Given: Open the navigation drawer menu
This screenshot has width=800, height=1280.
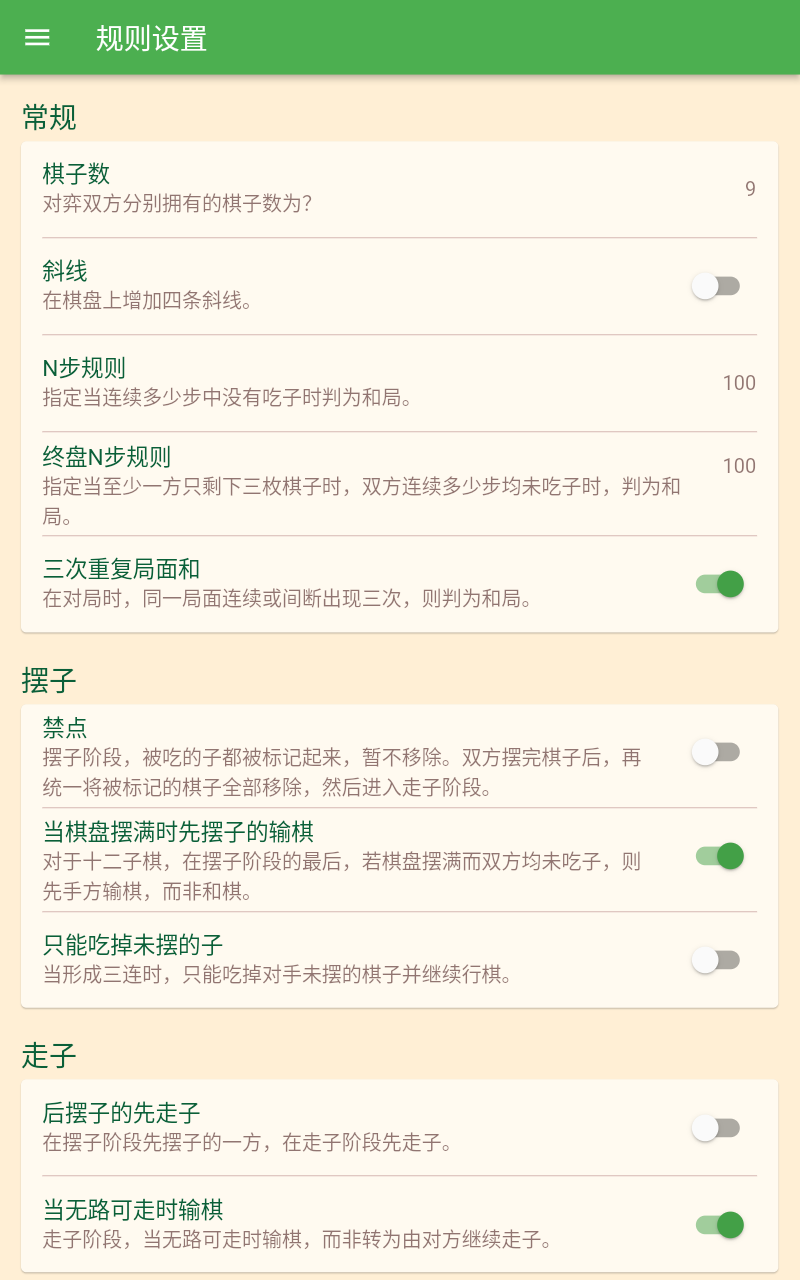Looking at the screenshot, I should coord(37,38).
